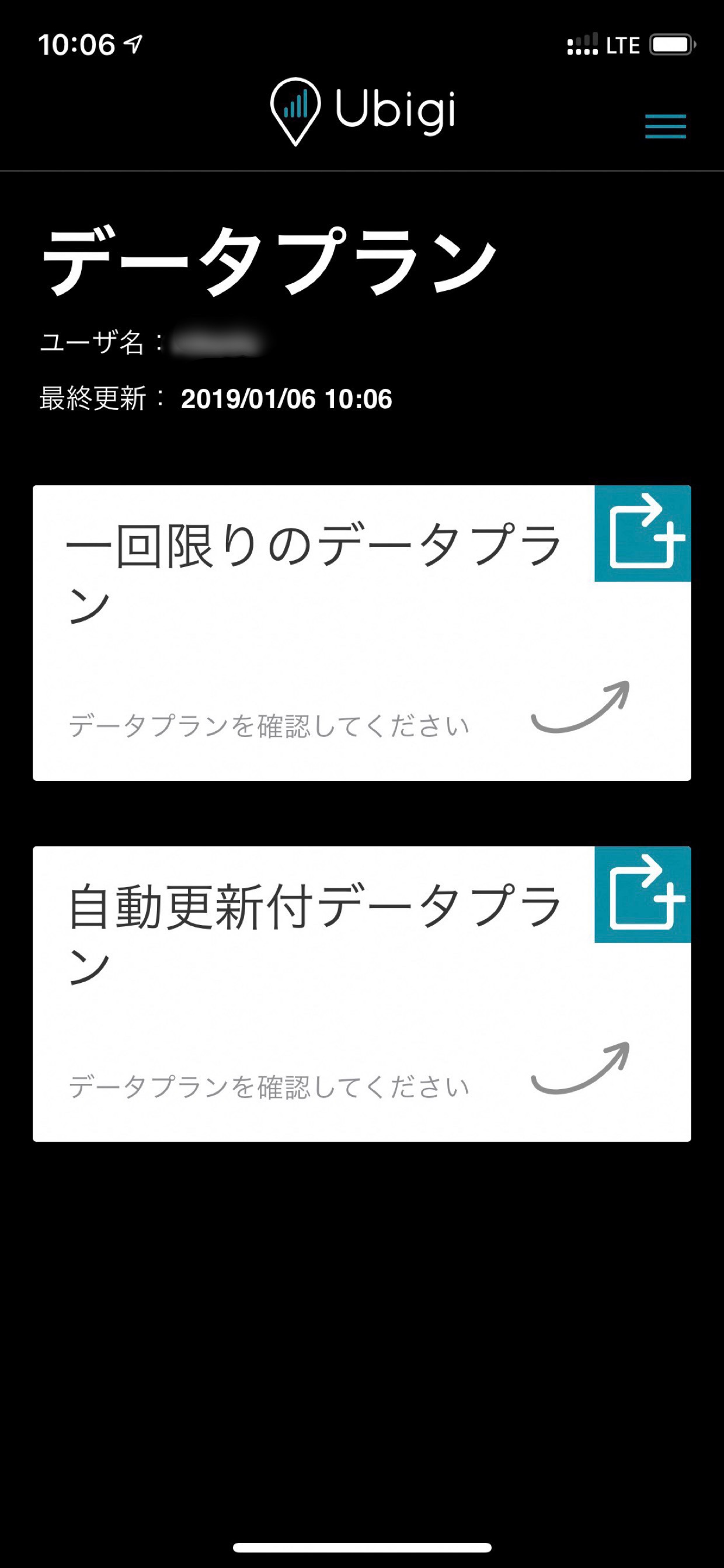724x1568 pixels.
Task: Open the 自動更新付データプラン card
Action: click(x=361, y=993)
